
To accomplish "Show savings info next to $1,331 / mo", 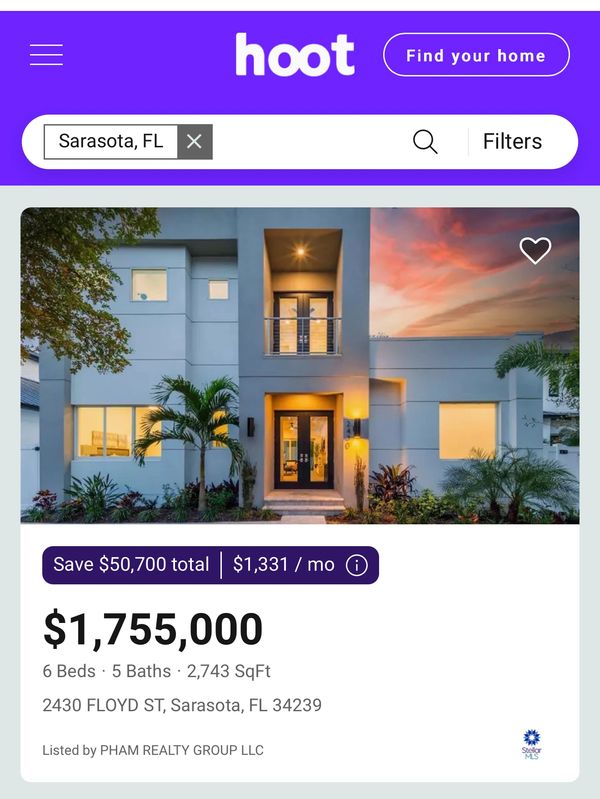I will (356, 565).
